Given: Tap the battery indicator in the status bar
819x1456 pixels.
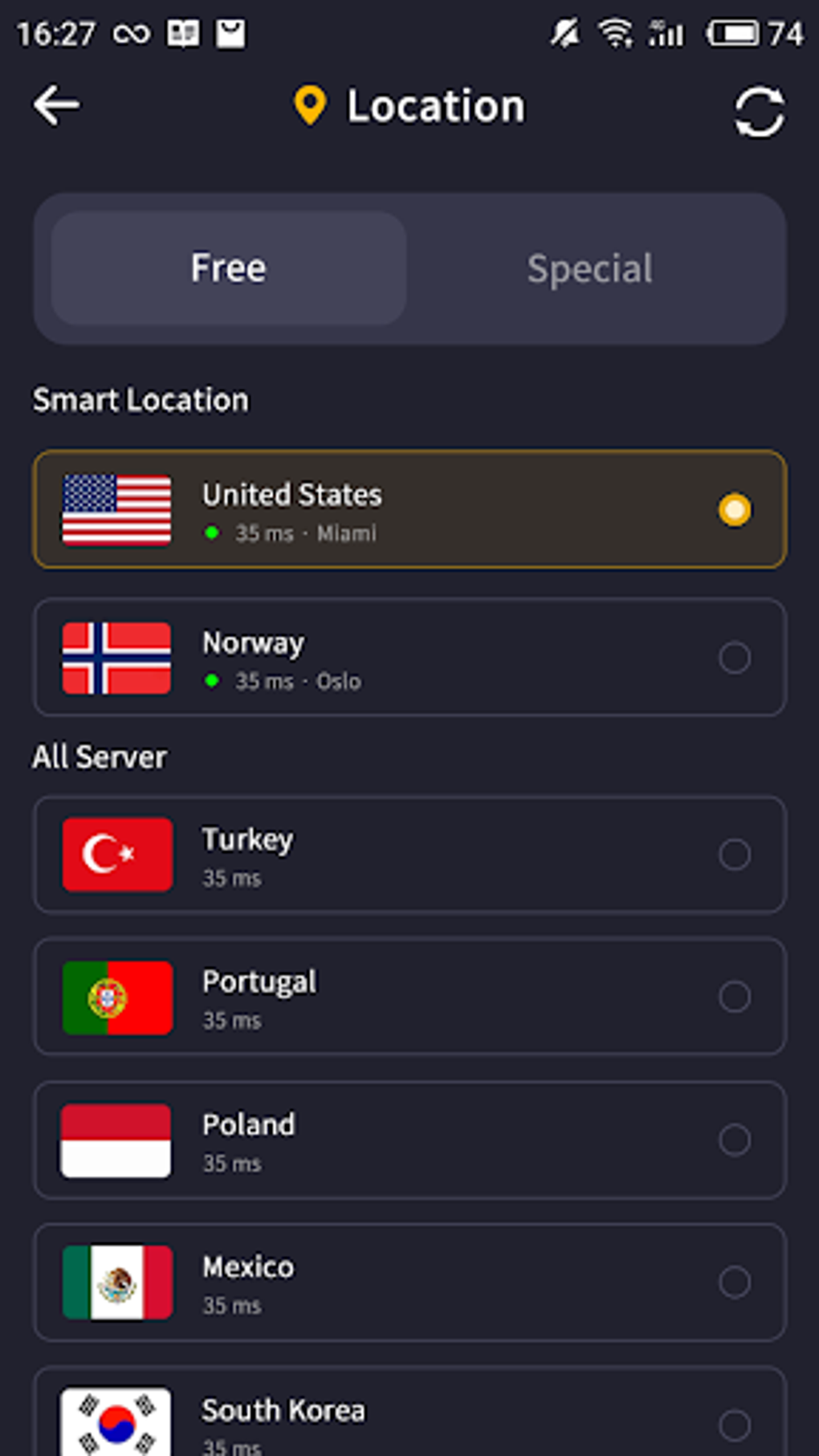Looking at the screenshot, I should [732, 32].
